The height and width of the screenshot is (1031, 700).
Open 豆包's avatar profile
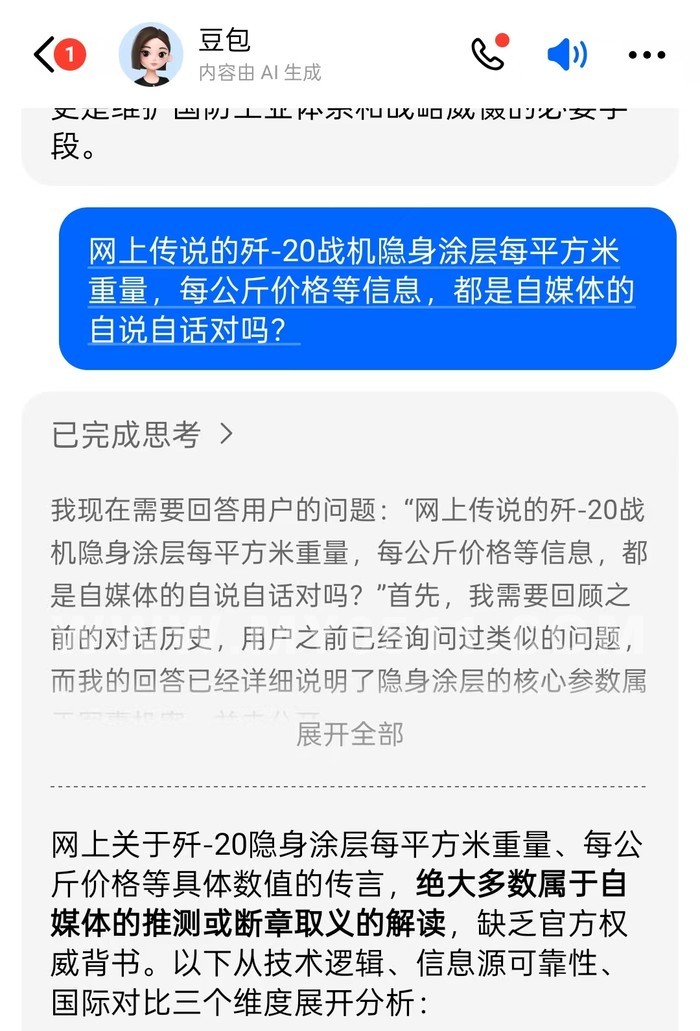[x=151, y=54]
